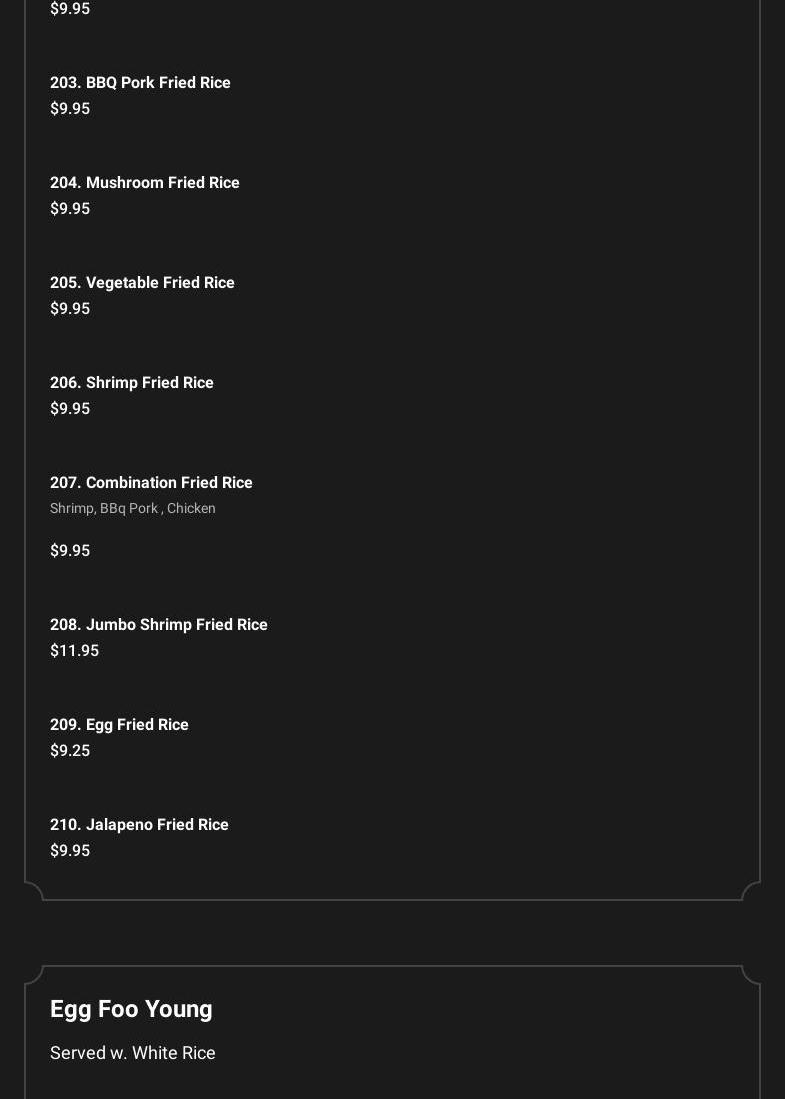Open 210. Jalapeno Fried Rice
The image size is (785, 1099).
pyautogui.click(x=139, y=825)
